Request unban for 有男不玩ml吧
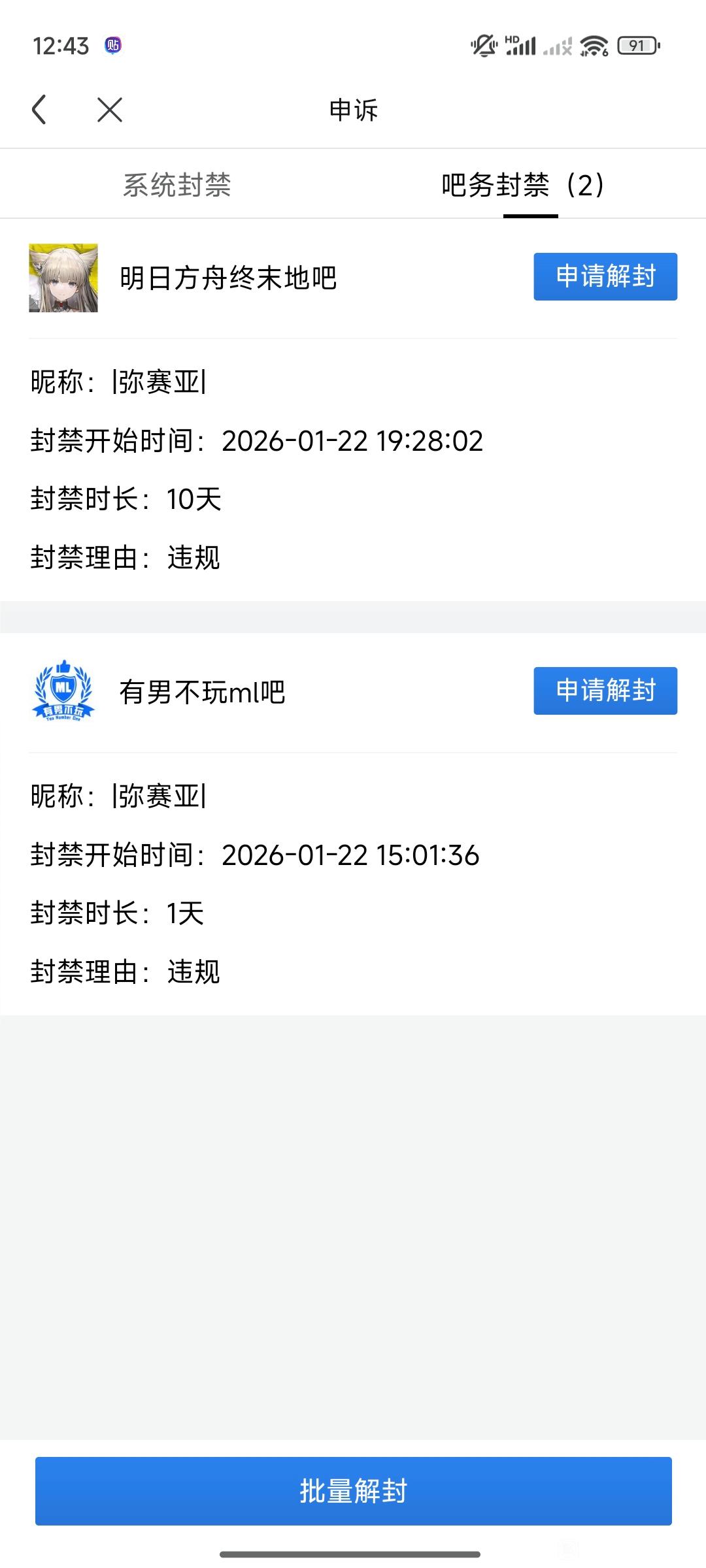706x1568 pixels. point(605,691)
